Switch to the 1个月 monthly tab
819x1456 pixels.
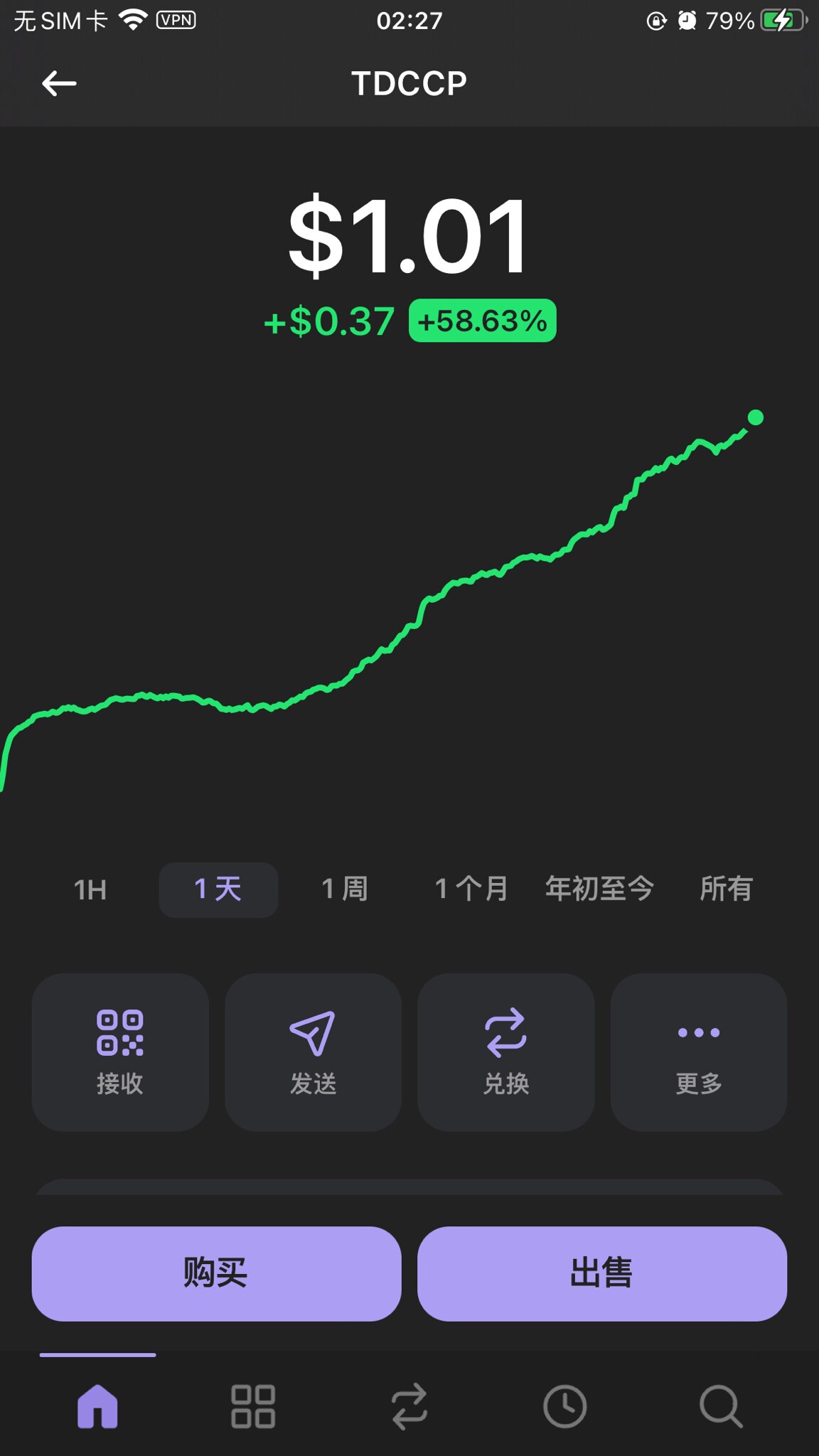click(471, 889)
